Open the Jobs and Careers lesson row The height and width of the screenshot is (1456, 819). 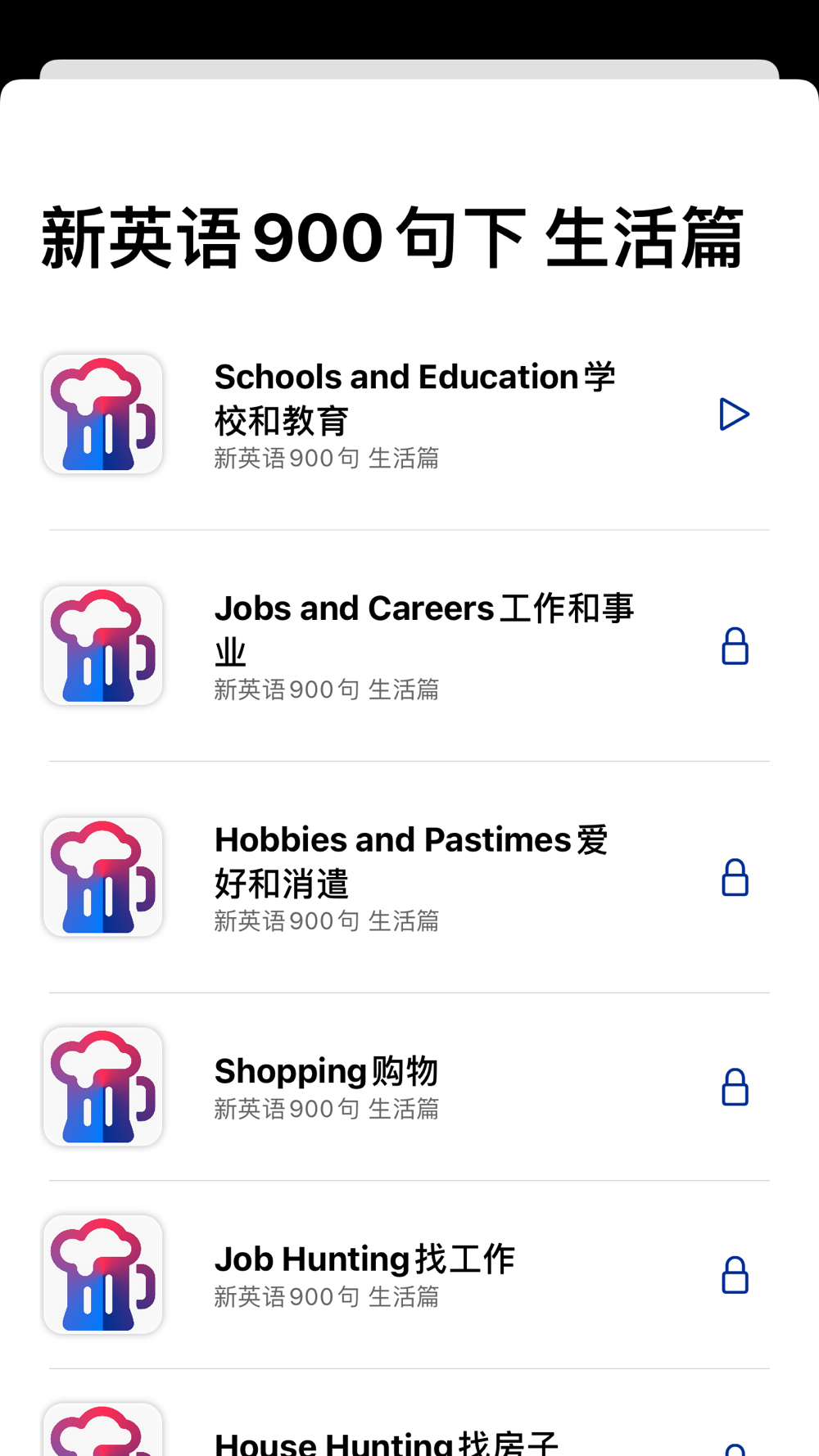click(x=409, y=646)
